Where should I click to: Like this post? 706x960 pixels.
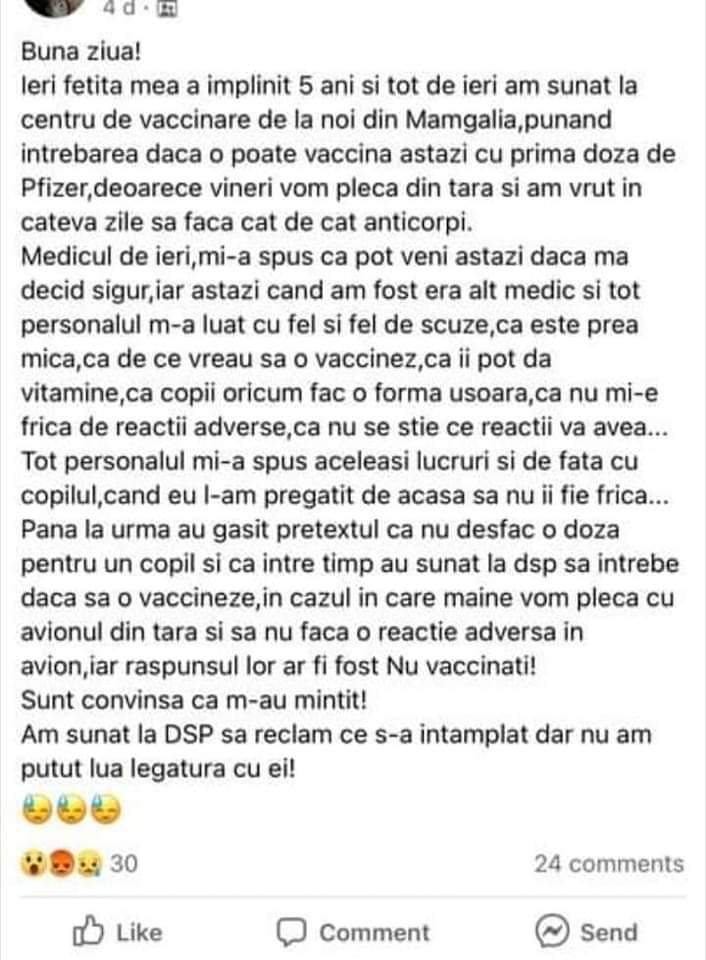pyautogui.click(x=117, y=932)
